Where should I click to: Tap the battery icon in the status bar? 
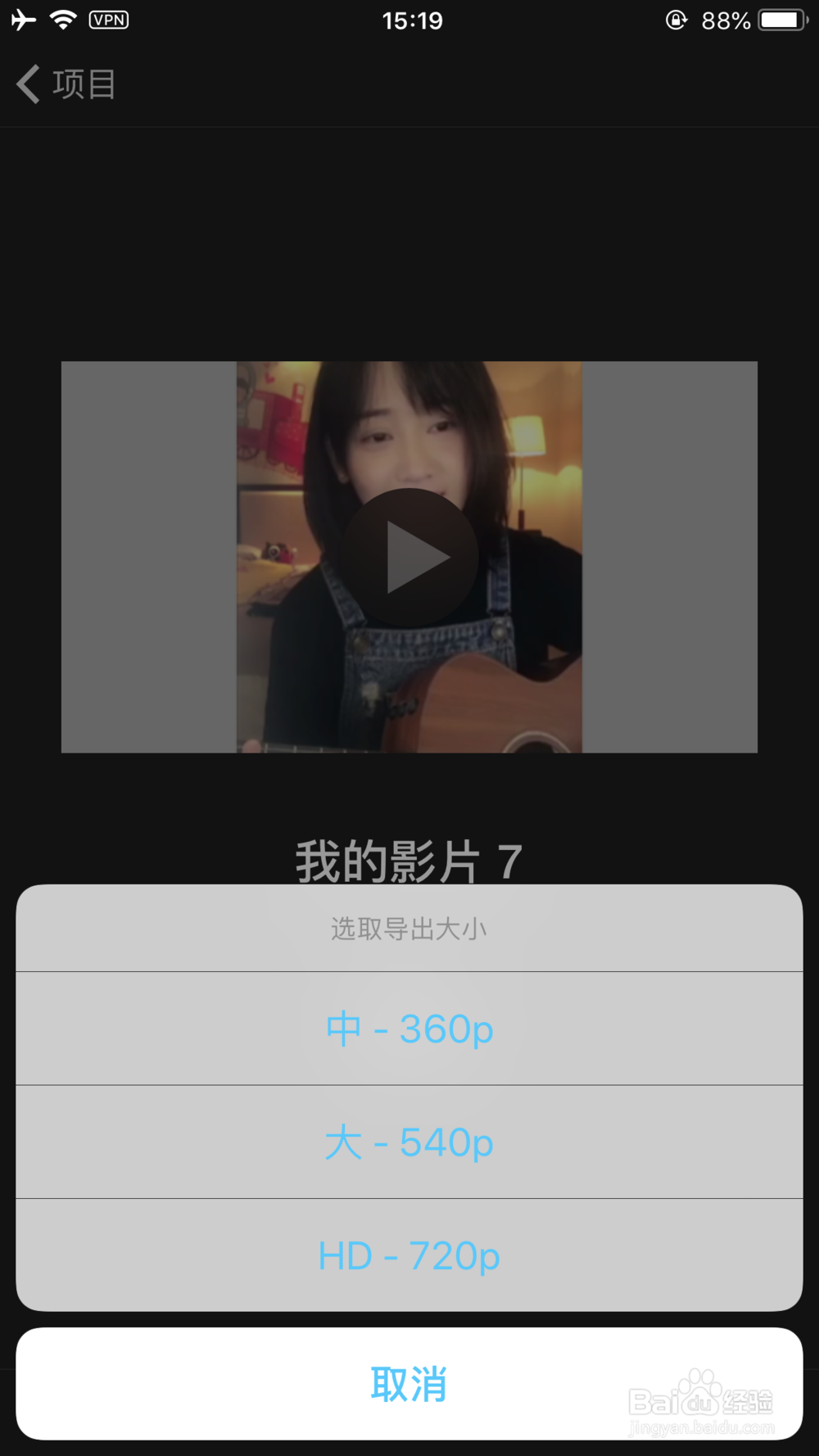[x=781, y=20]
